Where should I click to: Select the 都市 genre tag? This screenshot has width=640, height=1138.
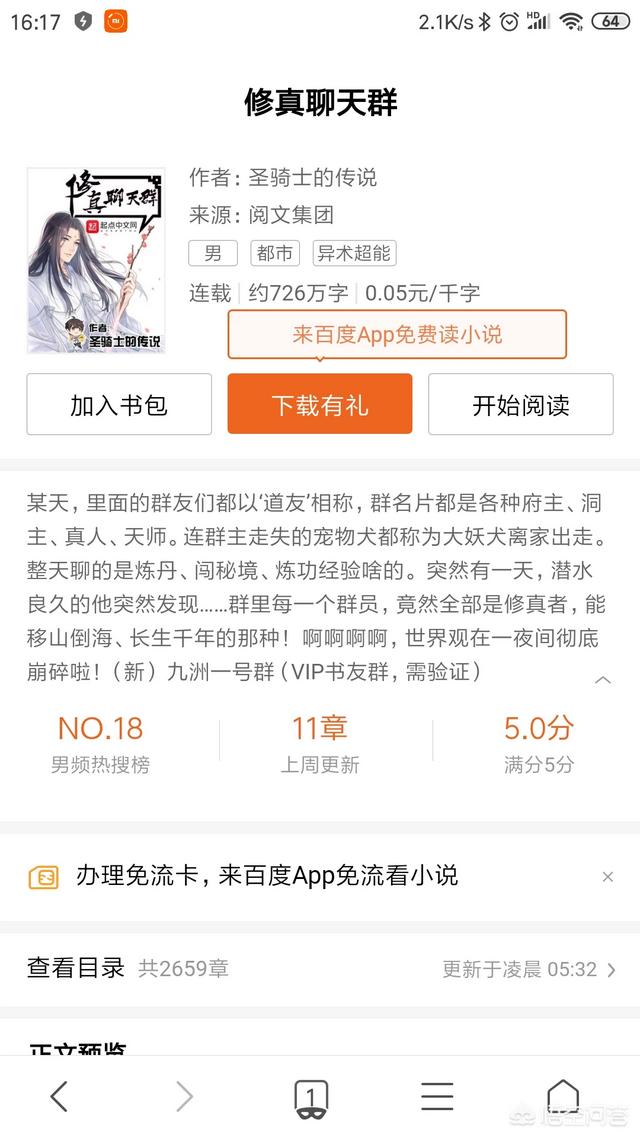[274, 253]
